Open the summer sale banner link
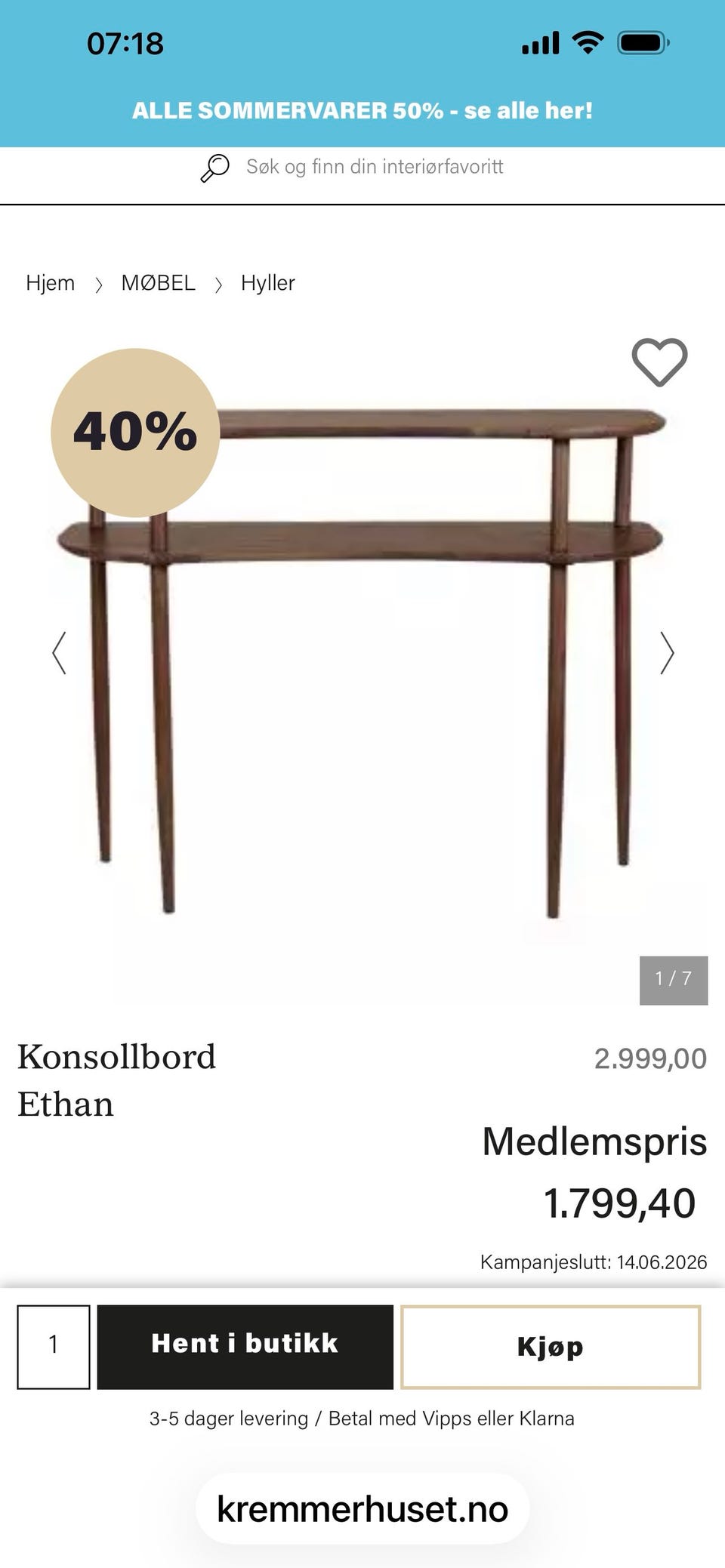The width and height of the screenshot is (725, 1568). click(362, 110)
